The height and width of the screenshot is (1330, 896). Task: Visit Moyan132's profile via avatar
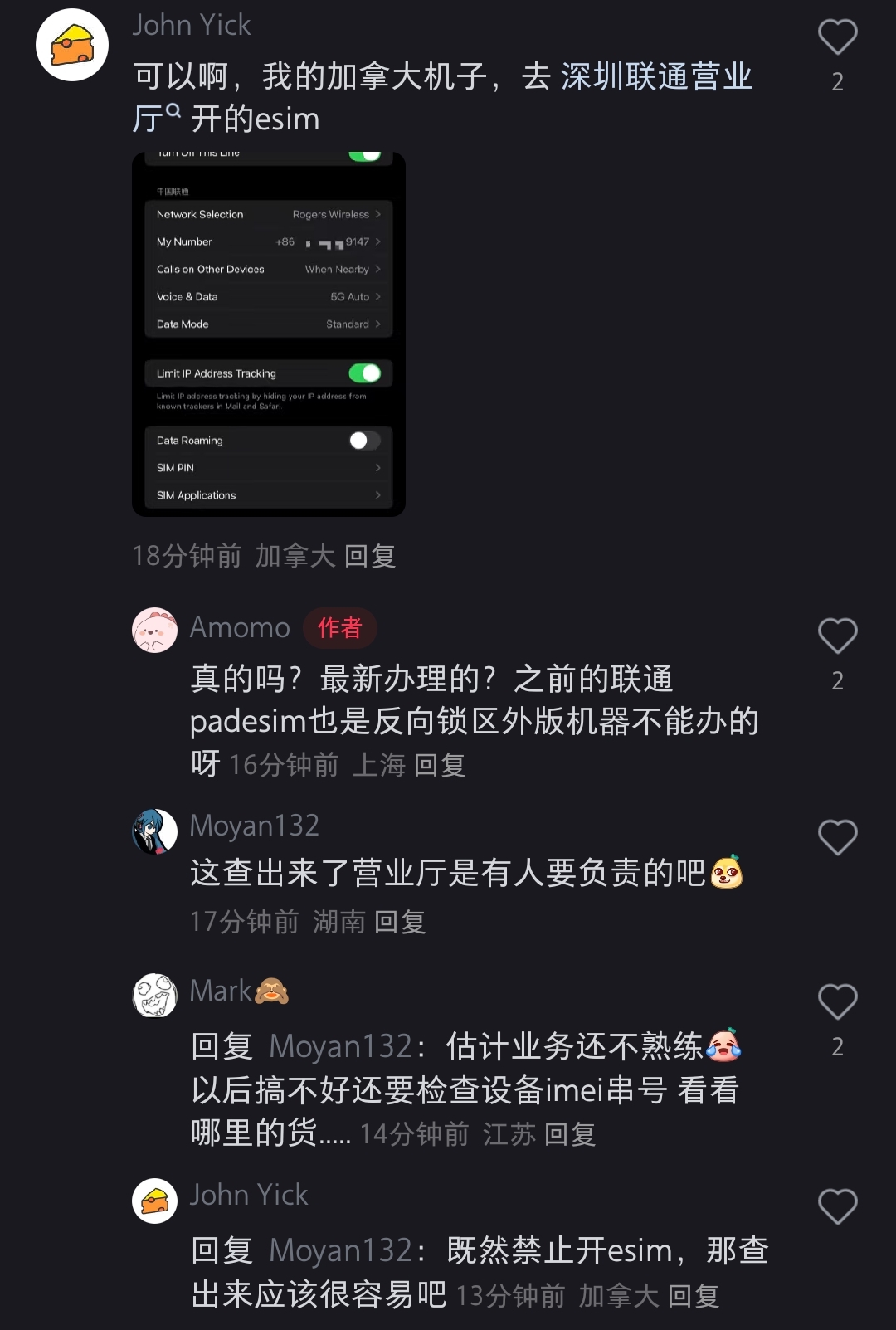[x=155, y=831]
